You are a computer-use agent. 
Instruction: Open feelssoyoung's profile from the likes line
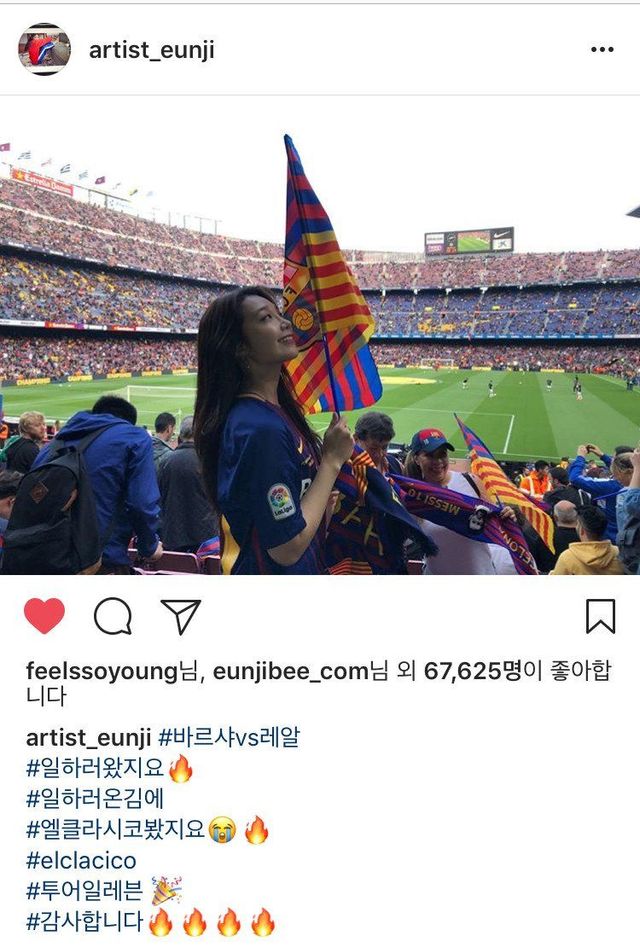(101, 672)
